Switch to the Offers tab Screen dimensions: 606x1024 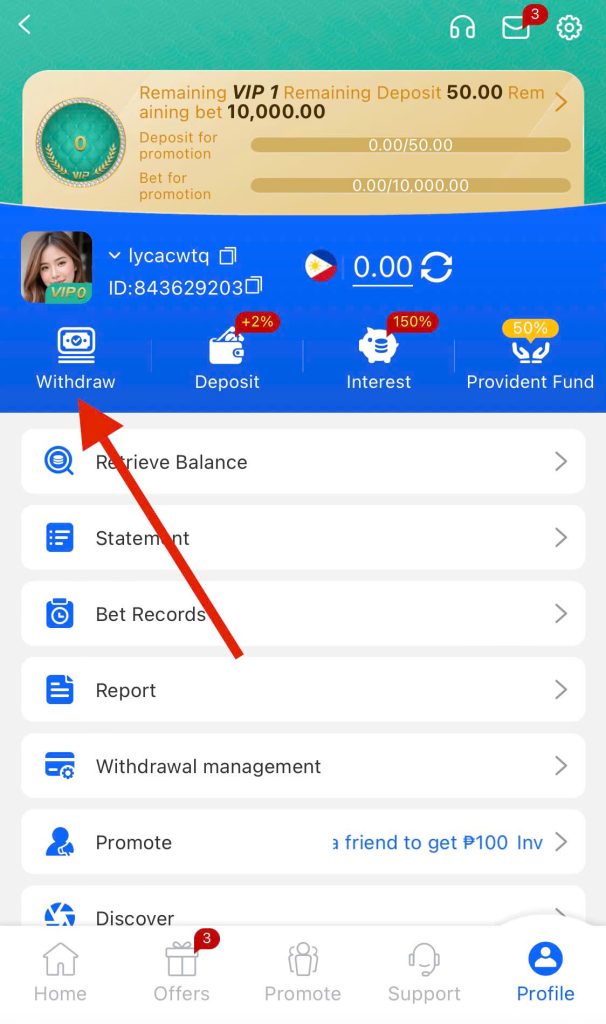point(181,972)
